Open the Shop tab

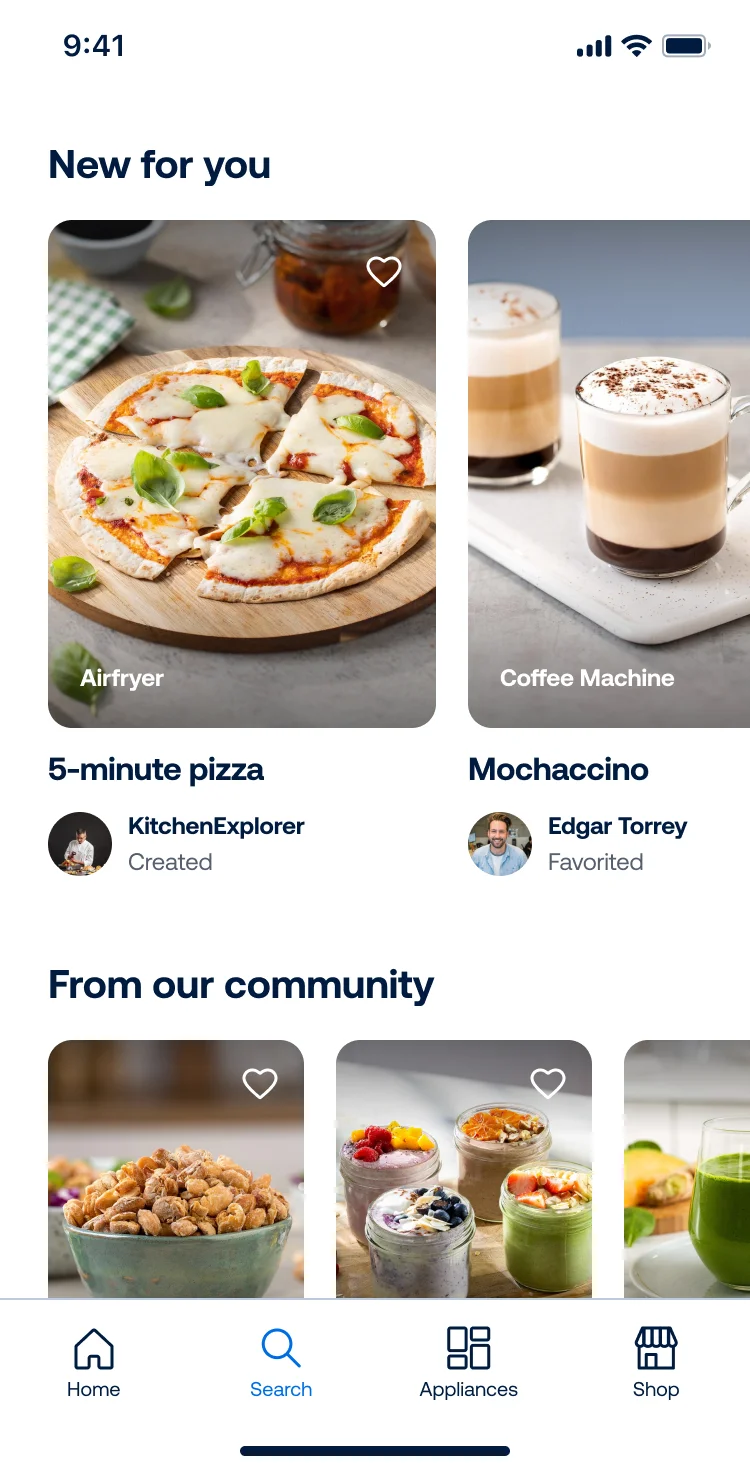pos(656,1362)
